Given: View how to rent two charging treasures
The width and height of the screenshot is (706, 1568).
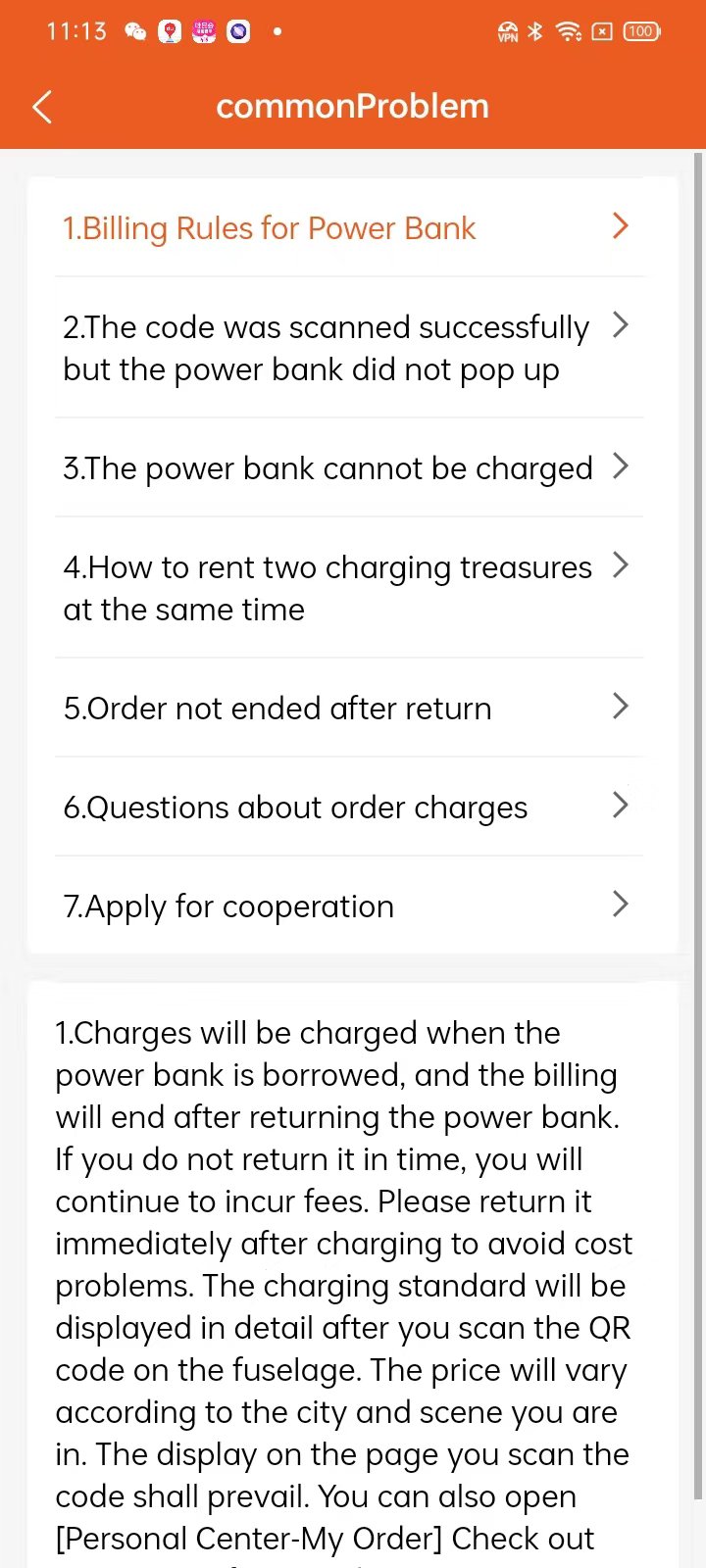Looking at the screenshot, I should pos(349,588).
